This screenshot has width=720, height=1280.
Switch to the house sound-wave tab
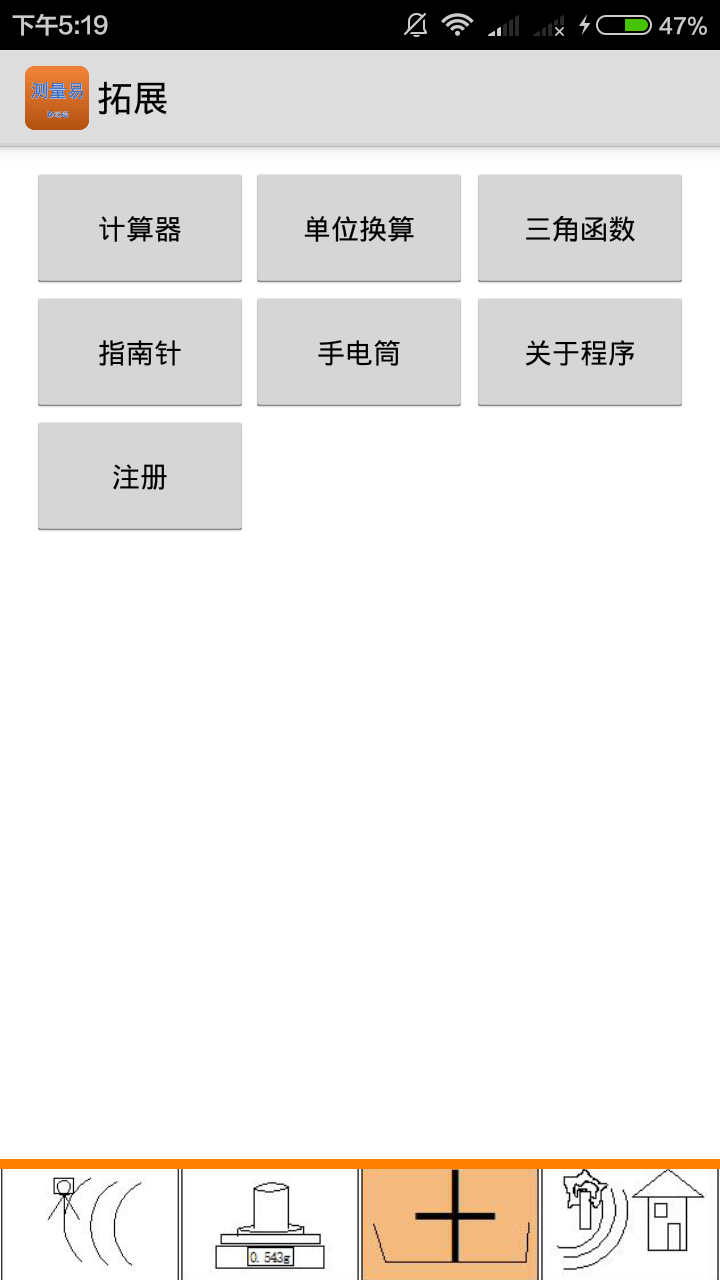click(x=630, y=1224)
